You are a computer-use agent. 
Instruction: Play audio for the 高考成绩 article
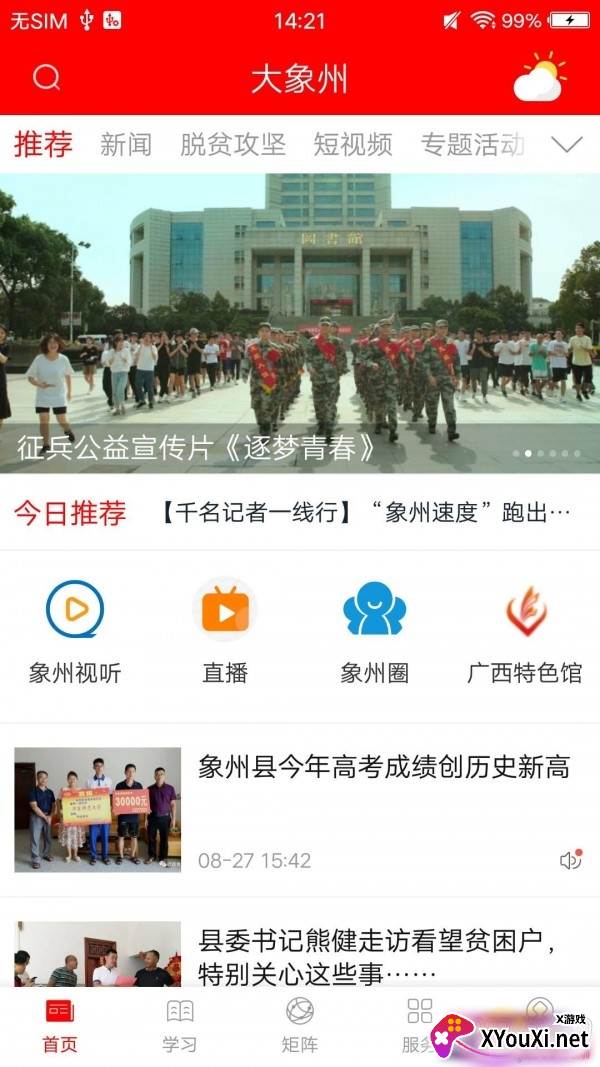[x=571, y=860]
